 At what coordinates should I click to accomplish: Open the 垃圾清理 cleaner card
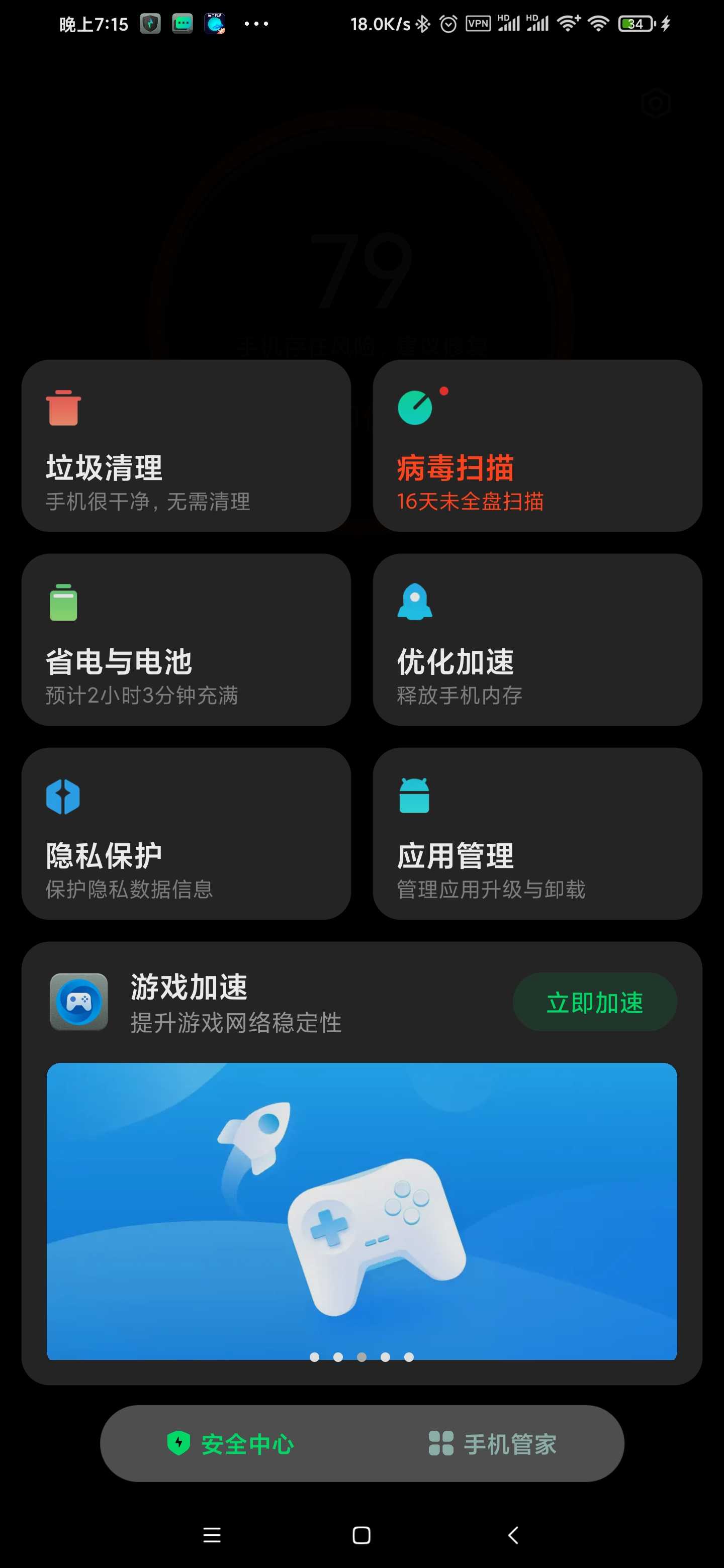[186, 446]
